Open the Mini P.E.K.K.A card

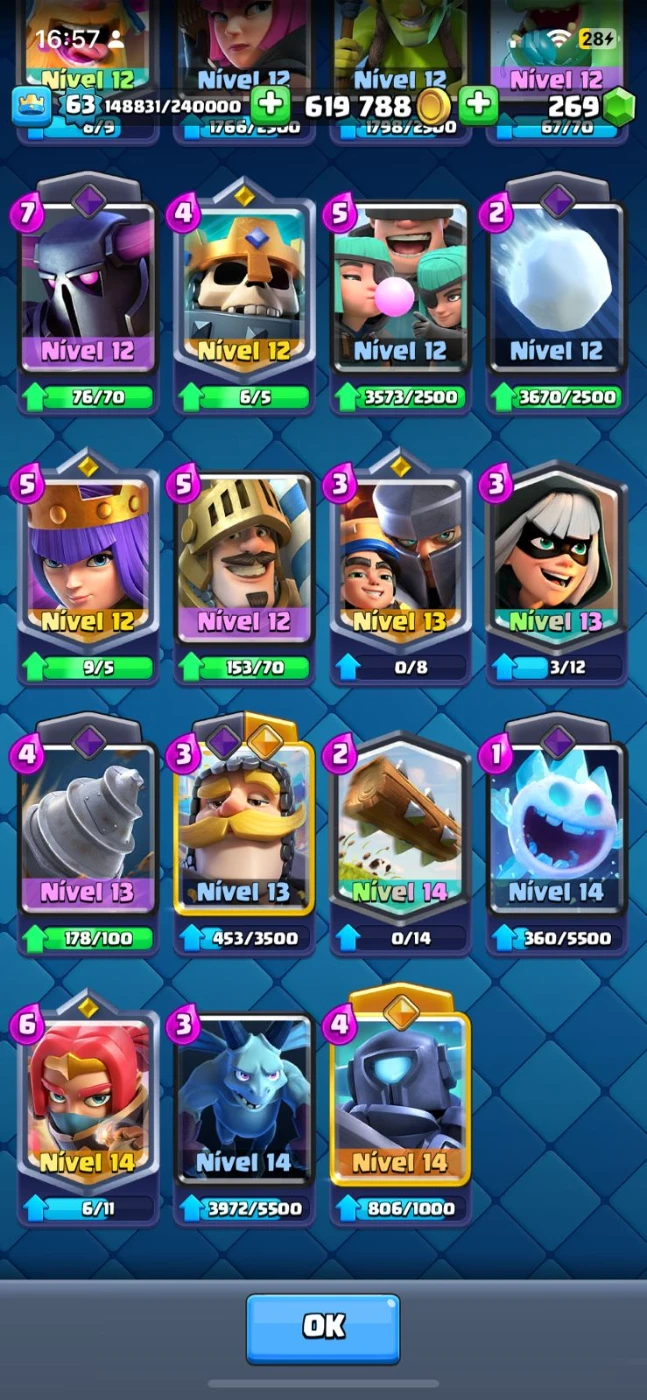coord(400,1100)
